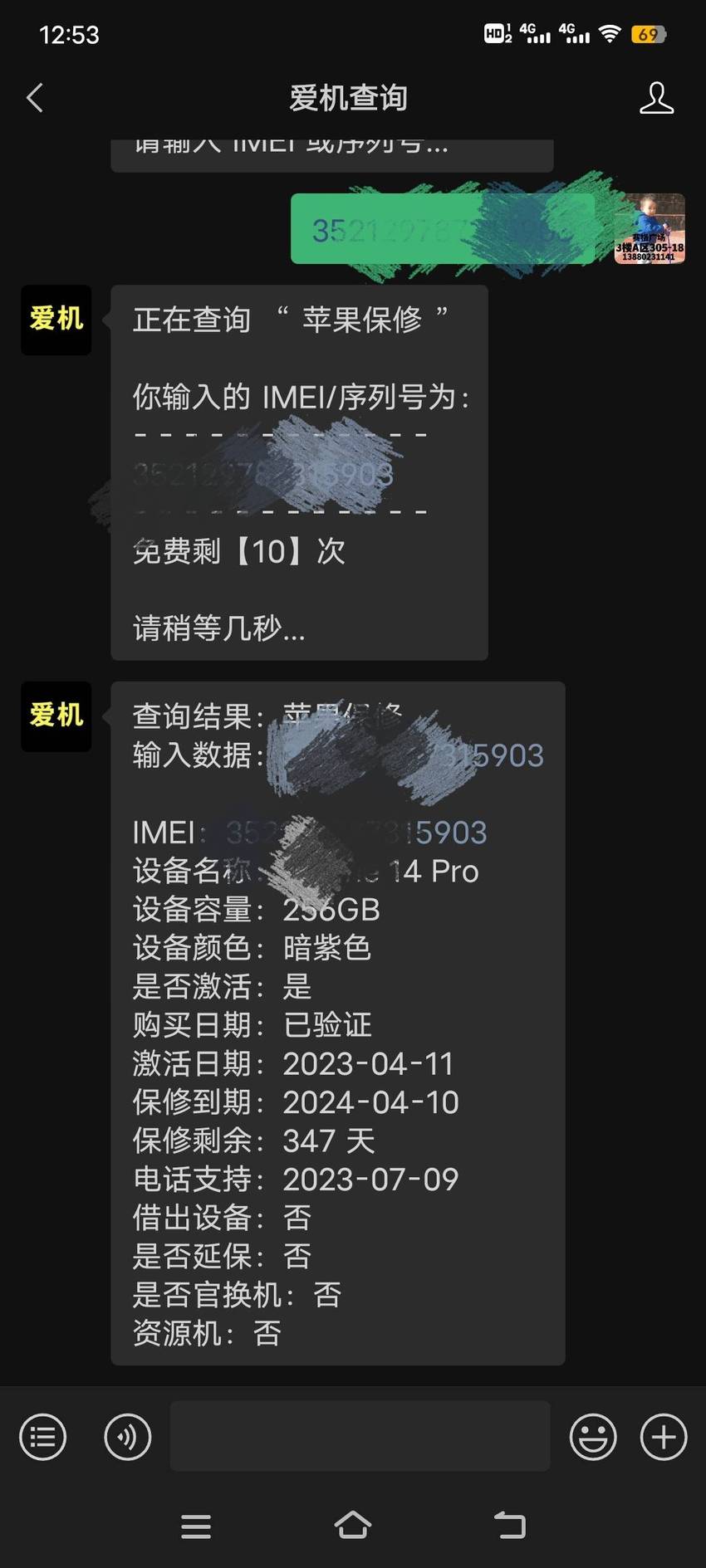Tap my own avatar on the right
This screenshot has height=1568, width=706.
coord(650,229)
